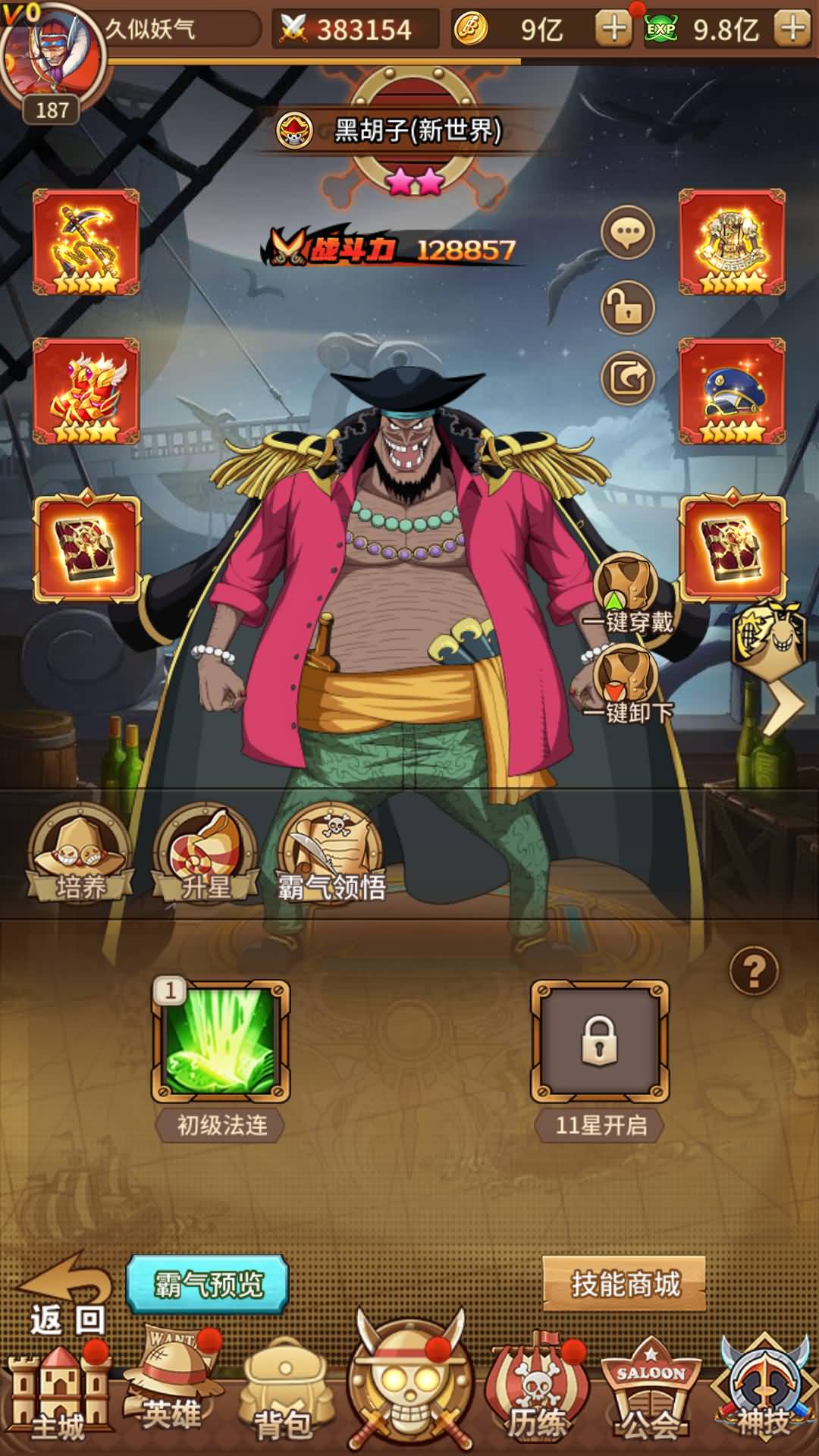Image resolution: width=819 pixels, height=1456 pixels.
Task: Add gold coins with plus button
Action: [x=613, y=29]
